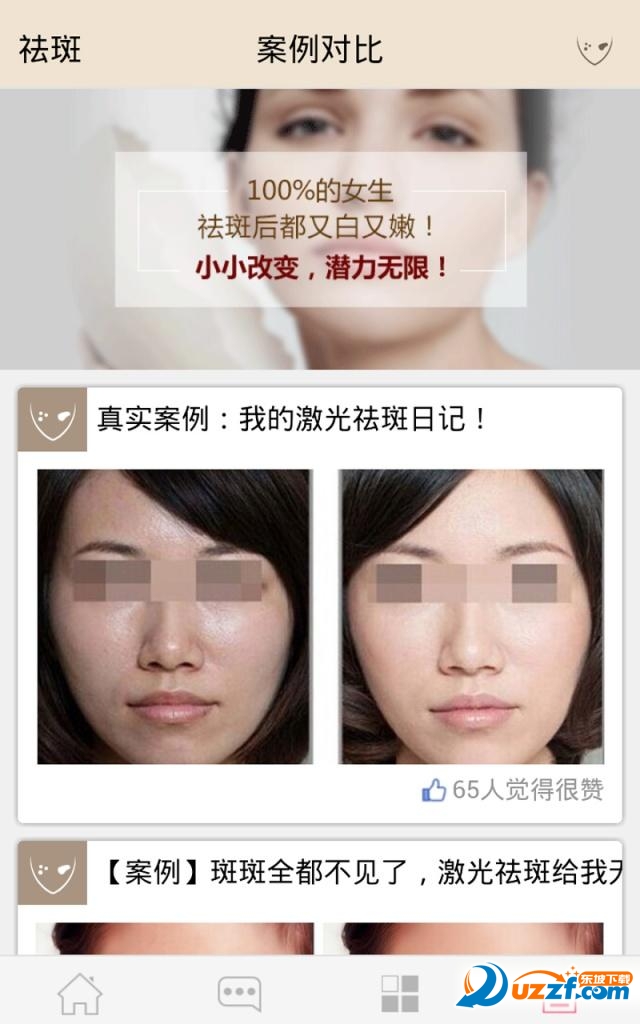Open the face mask icon in header

click(x=594, y=50)
